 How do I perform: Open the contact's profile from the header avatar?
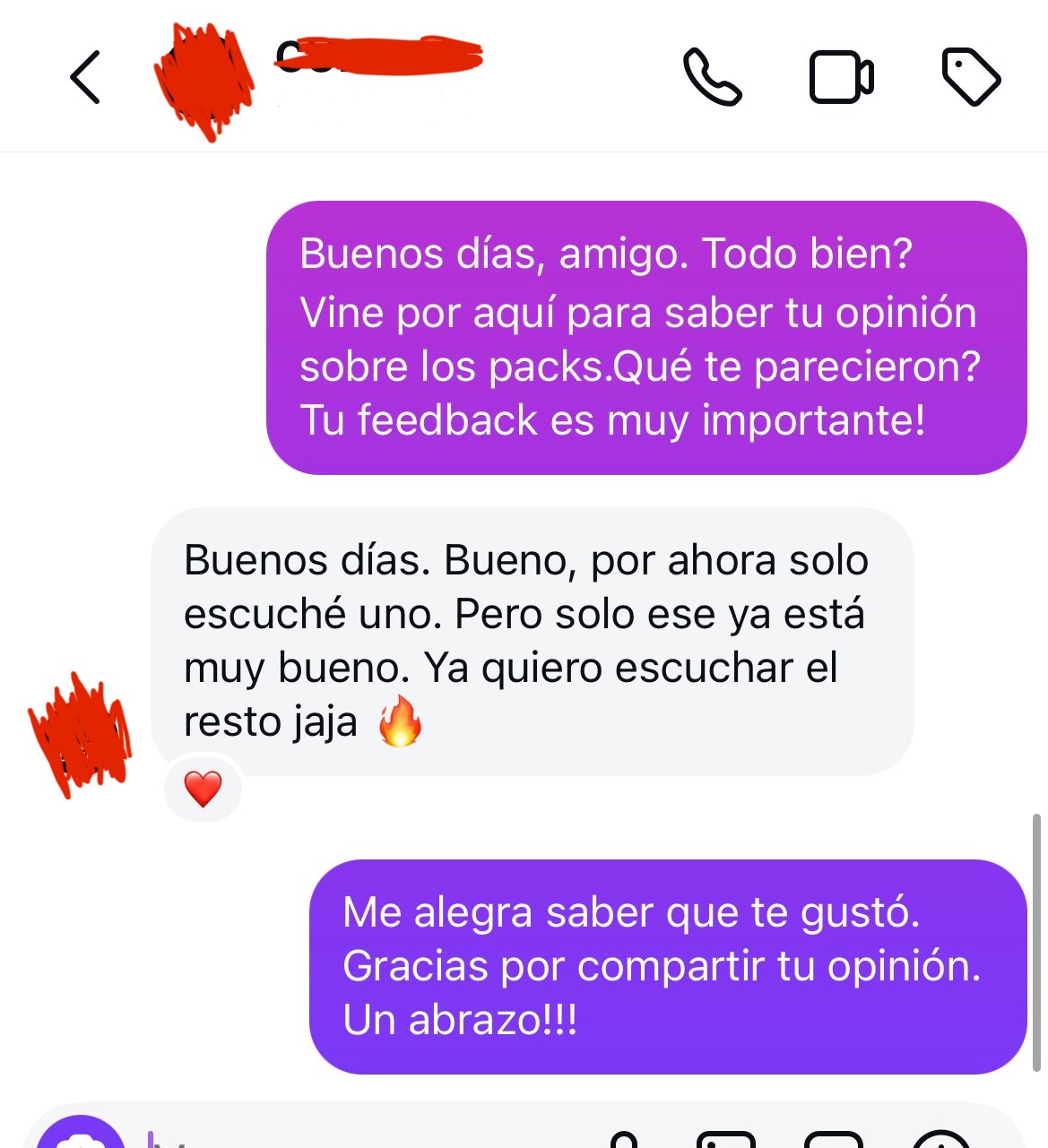pyautogui.click(x=204, y=78)
